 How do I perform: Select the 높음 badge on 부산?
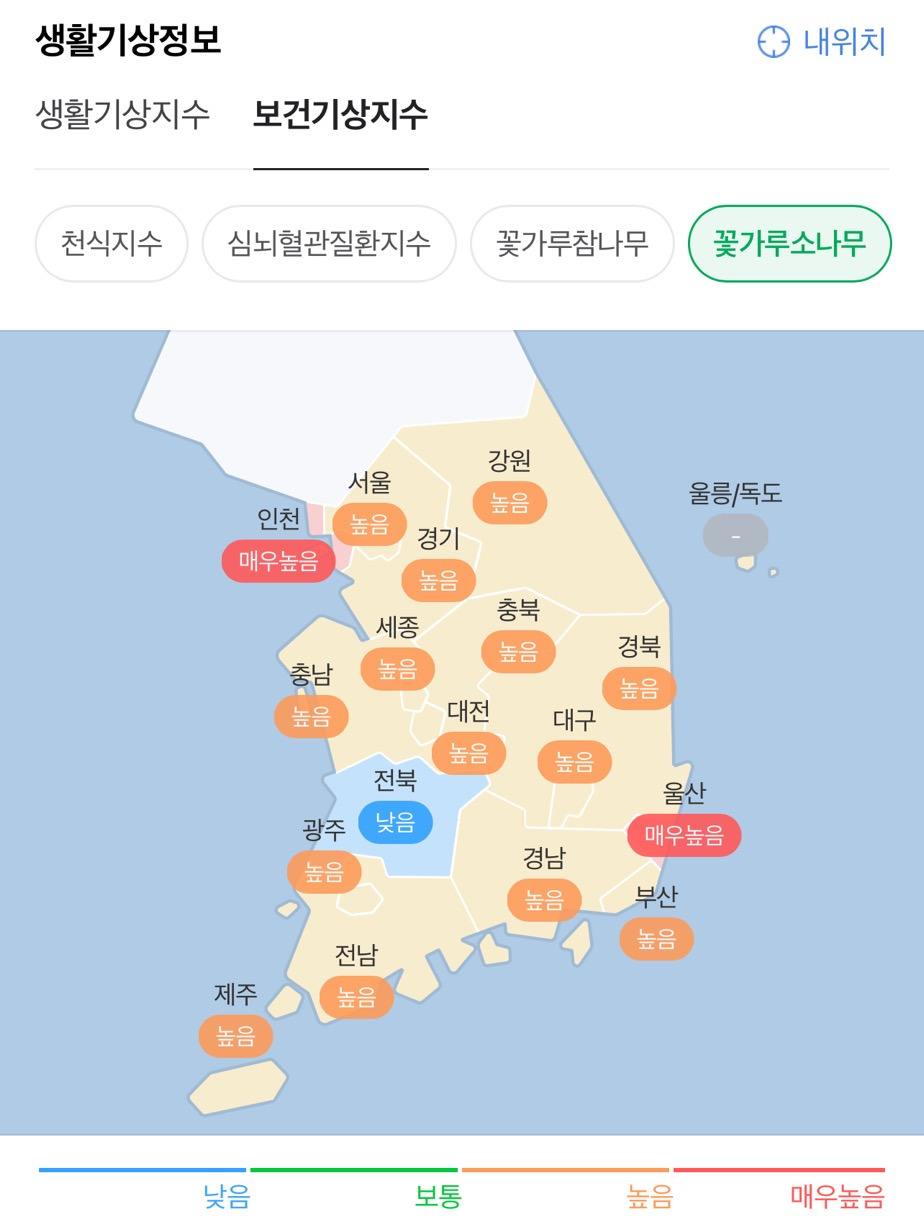pyautogui.click(x=655, y=939)
